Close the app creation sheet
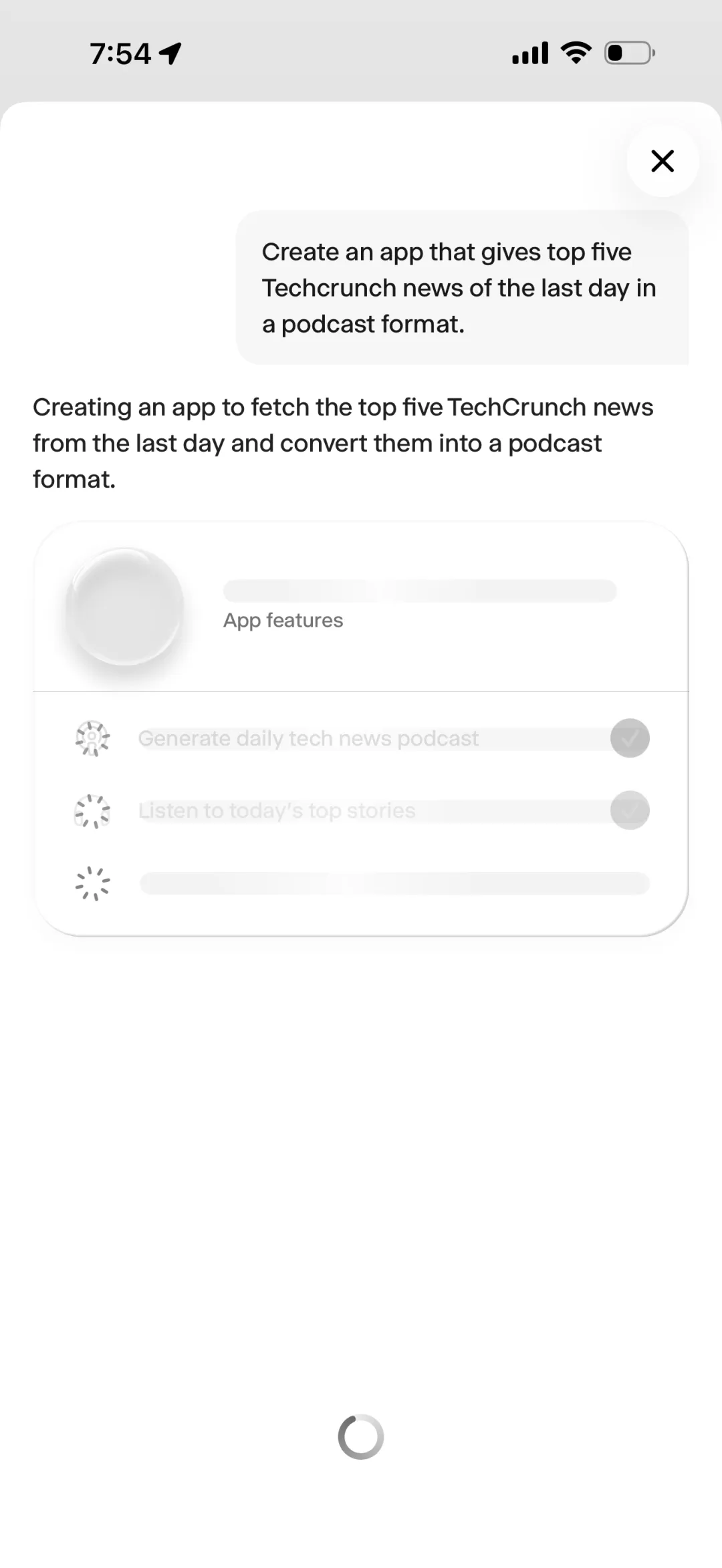The image size is (722, 1568). point(662,161)
